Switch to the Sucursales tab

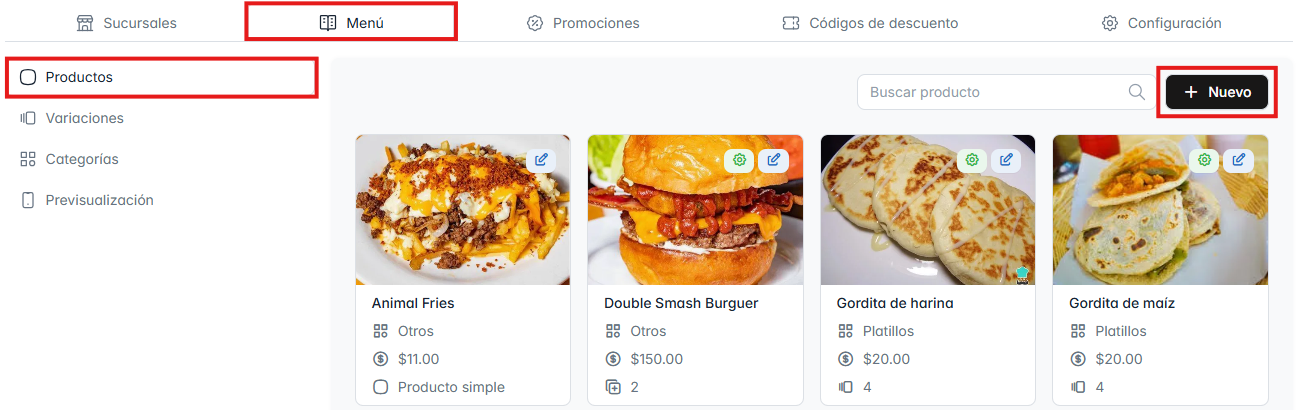pyautogui.click(x=127, y=23)
